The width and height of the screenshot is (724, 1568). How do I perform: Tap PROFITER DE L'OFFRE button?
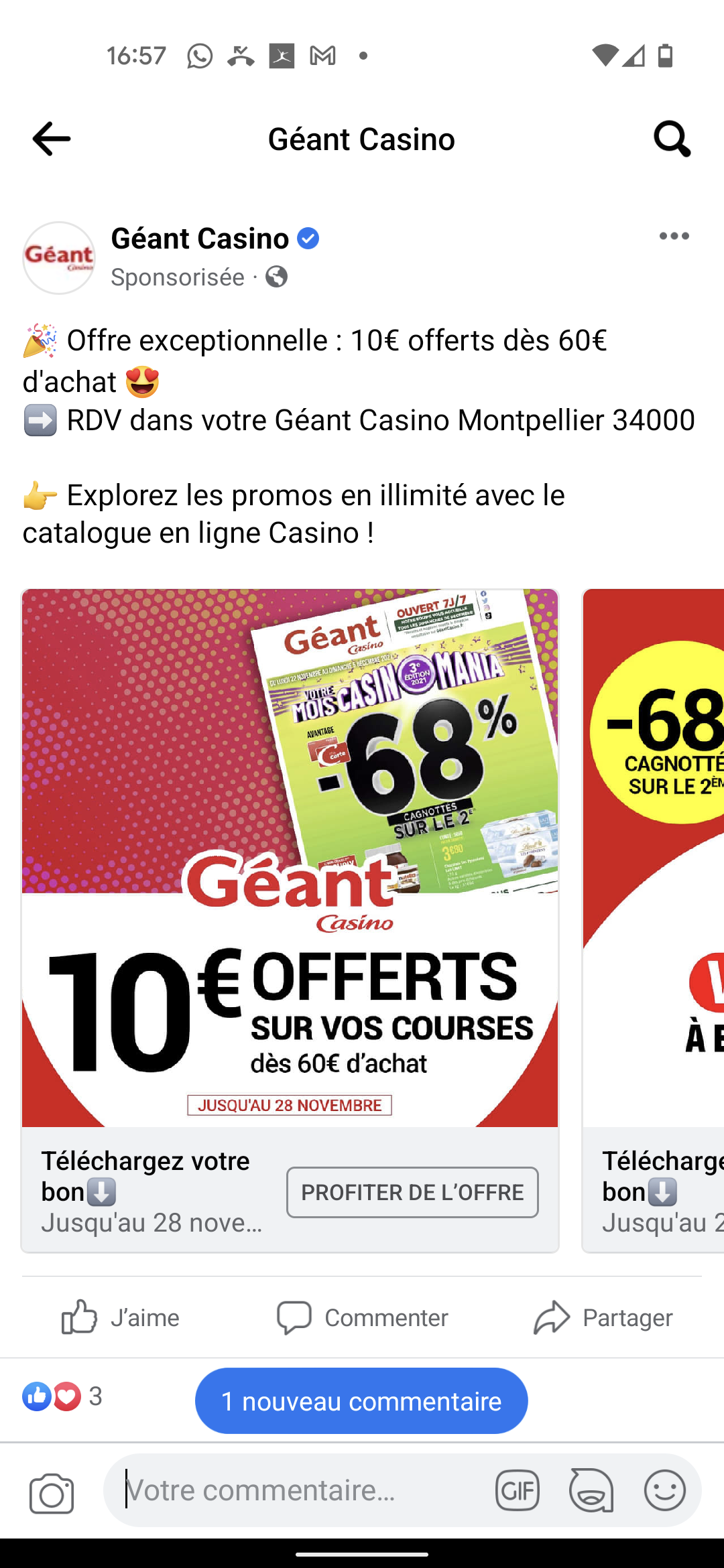point(412,1192)
